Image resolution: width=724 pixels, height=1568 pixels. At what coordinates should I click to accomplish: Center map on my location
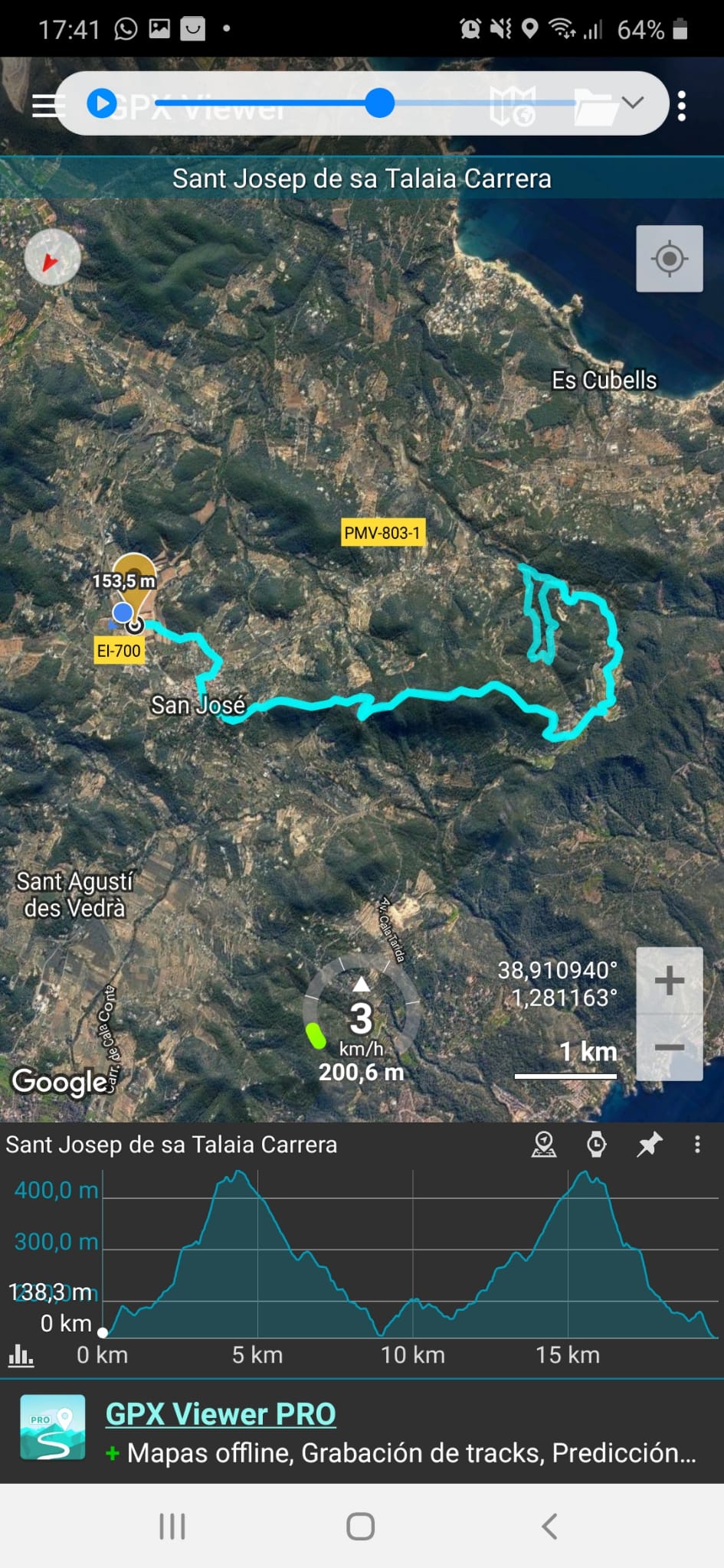669,259
